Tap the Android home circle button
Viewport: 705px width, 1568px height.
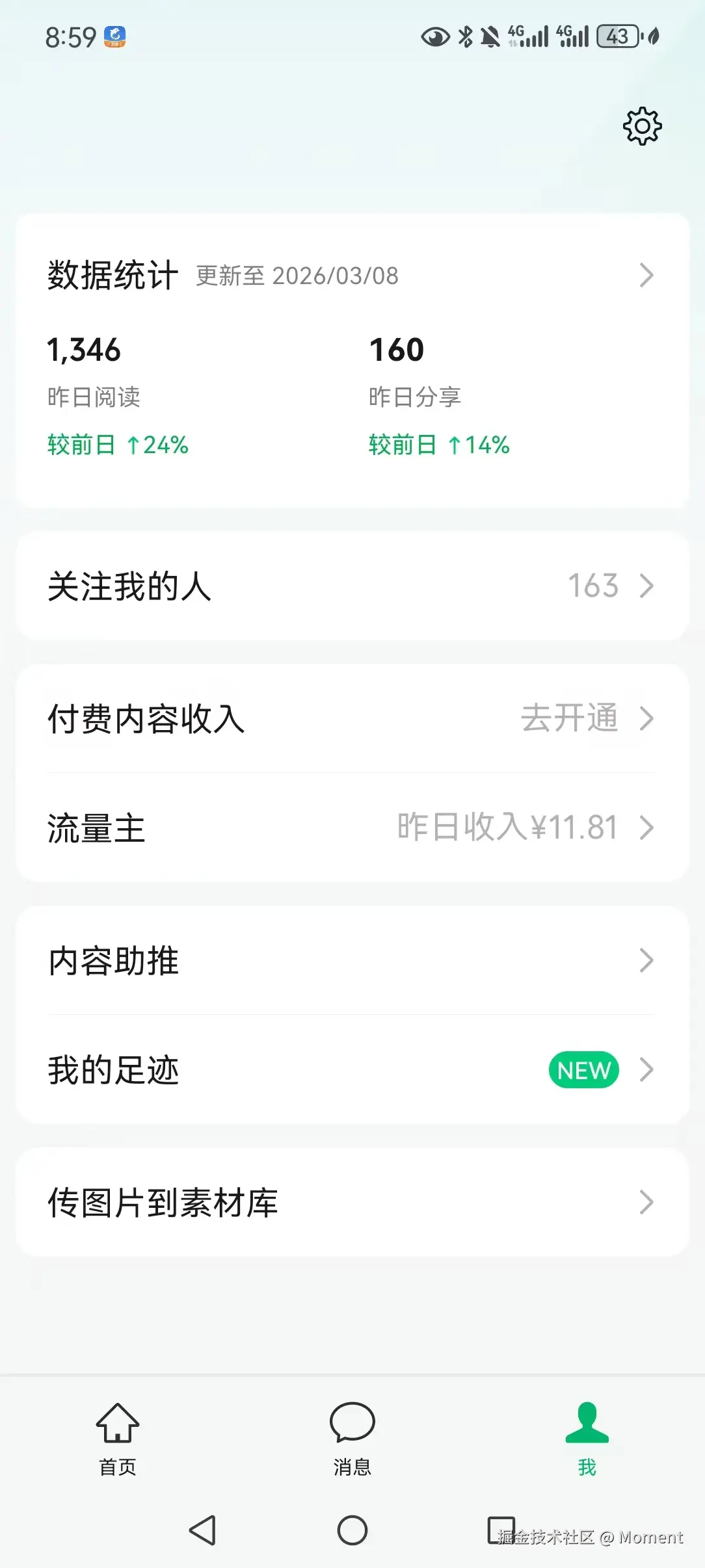click(352, 1531)
